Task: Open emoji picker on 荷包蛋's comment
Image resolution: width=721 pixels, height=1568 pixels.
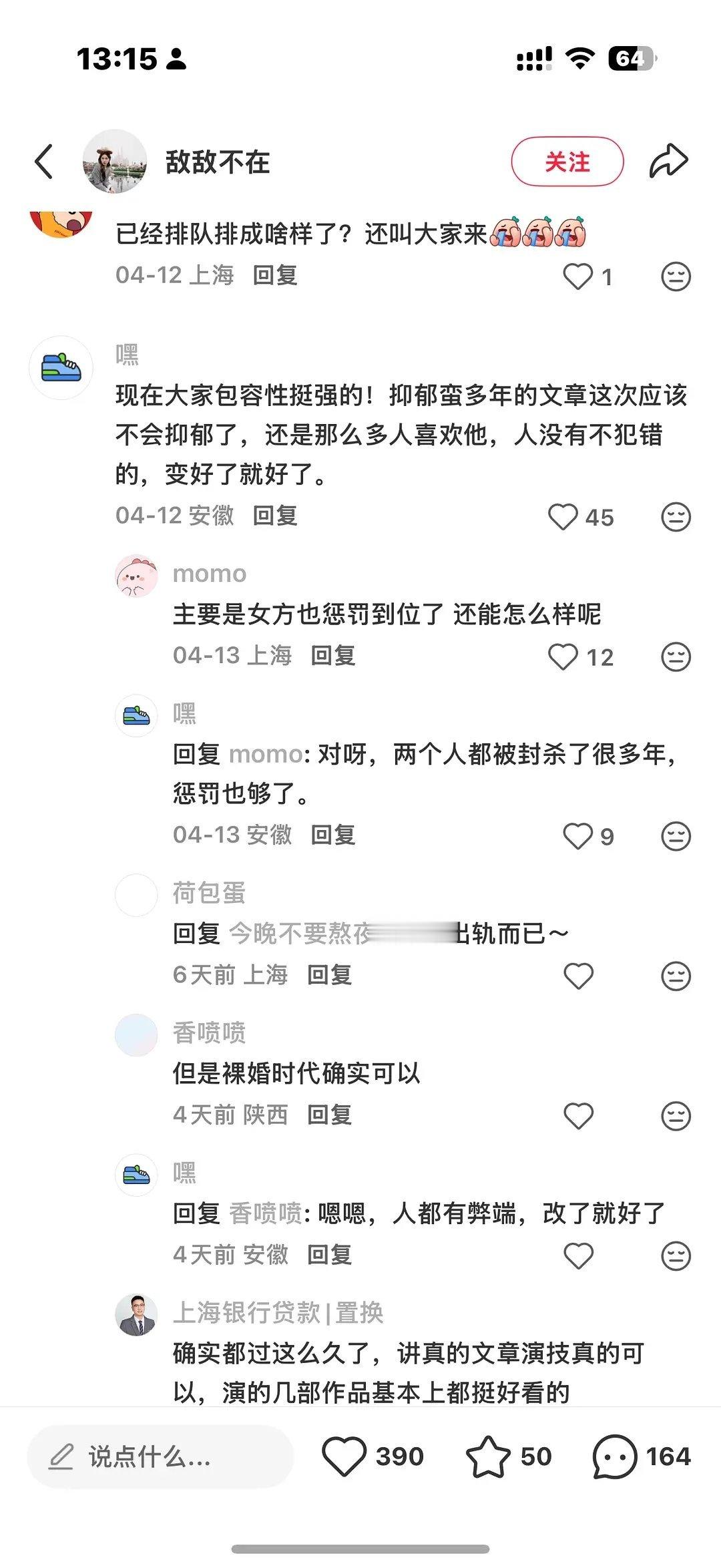Action: (x=677, y=976)
